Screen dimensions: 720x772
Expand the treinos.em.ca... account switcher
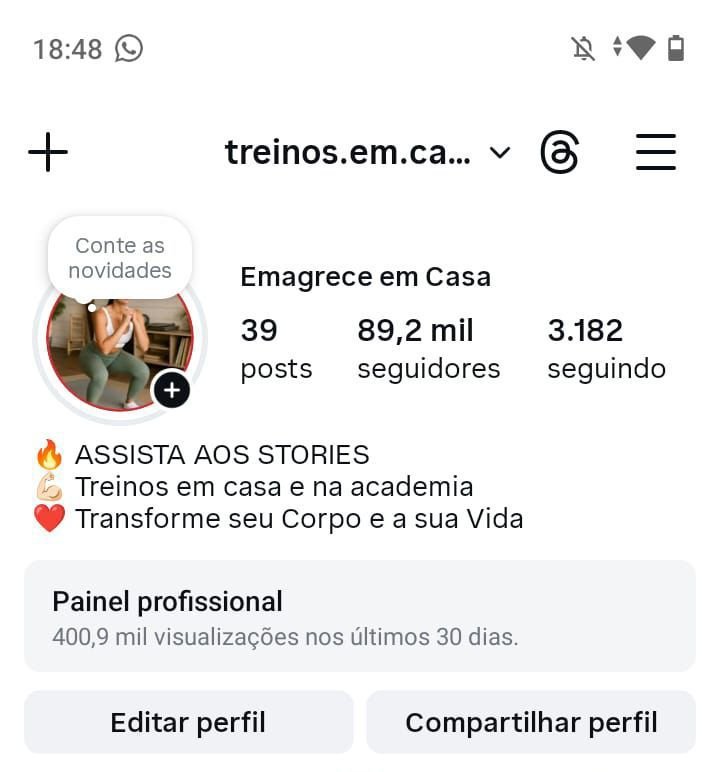pos(366,152)
